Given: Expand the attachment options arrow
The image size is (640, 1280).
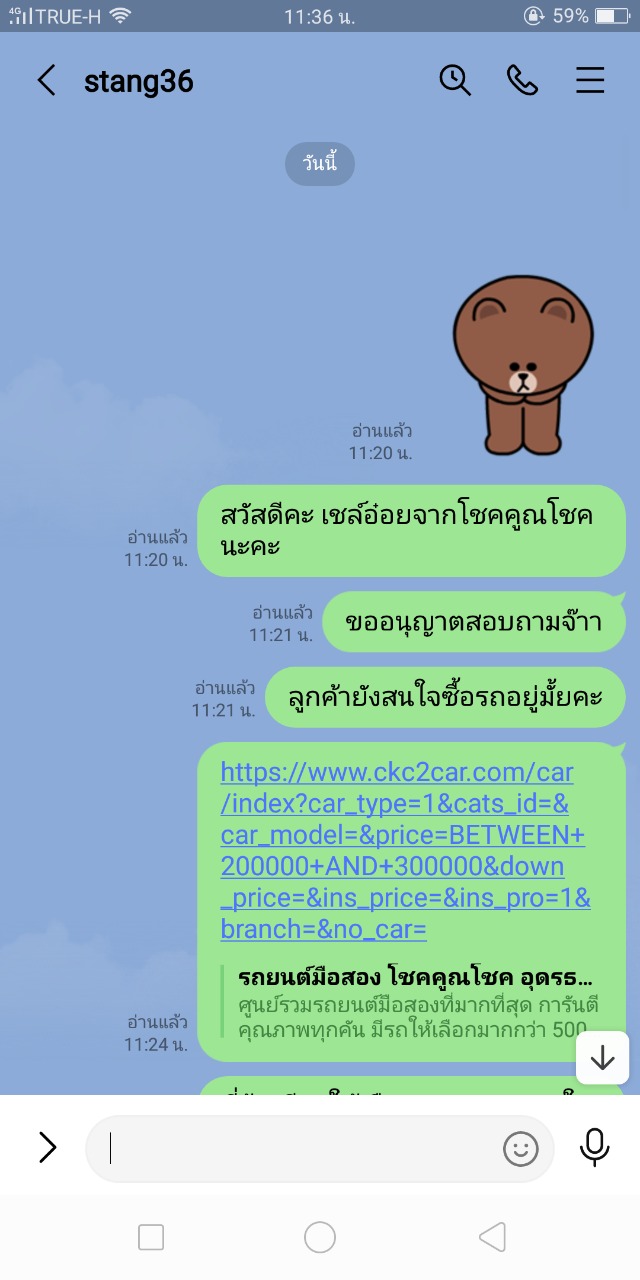Looking at the screenshot, I should (x=47, y=1148).
